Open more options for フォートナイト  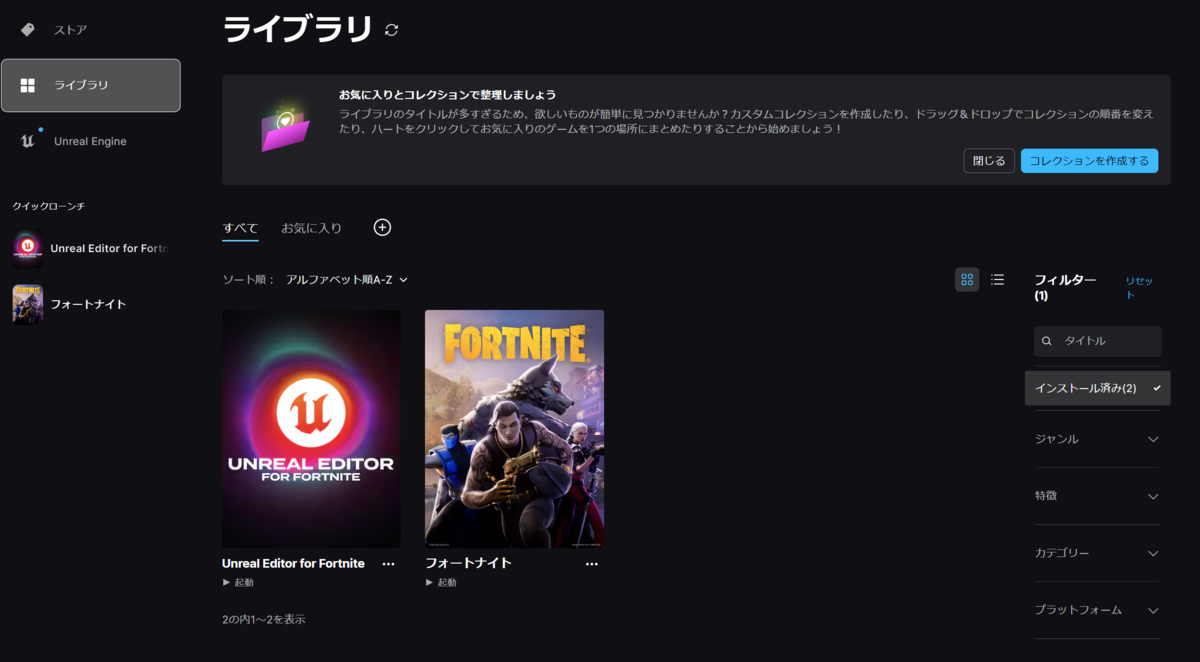click(x=591, y=564)
